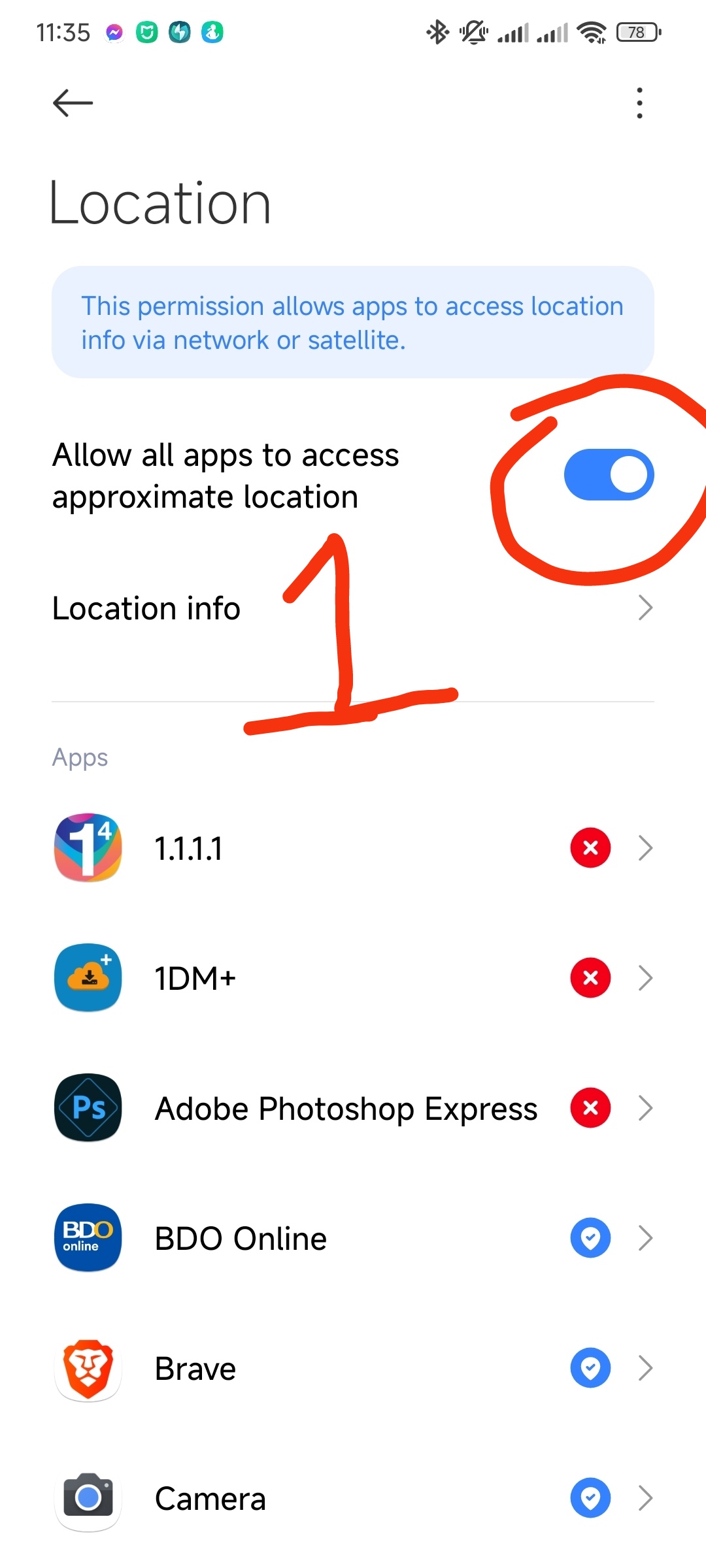706x1568 pixels.
Task: Open BDO Online location settings
Action: [353, 1238]
